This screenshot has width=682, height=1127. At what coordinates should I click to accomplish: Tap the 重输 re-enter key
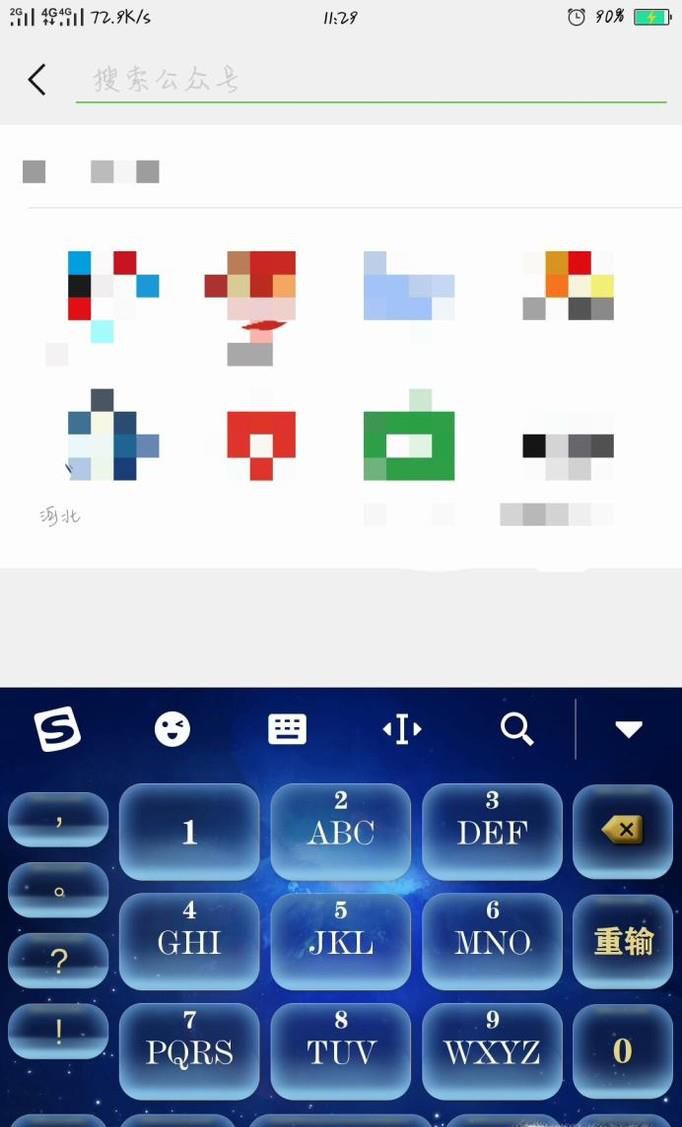622,941
